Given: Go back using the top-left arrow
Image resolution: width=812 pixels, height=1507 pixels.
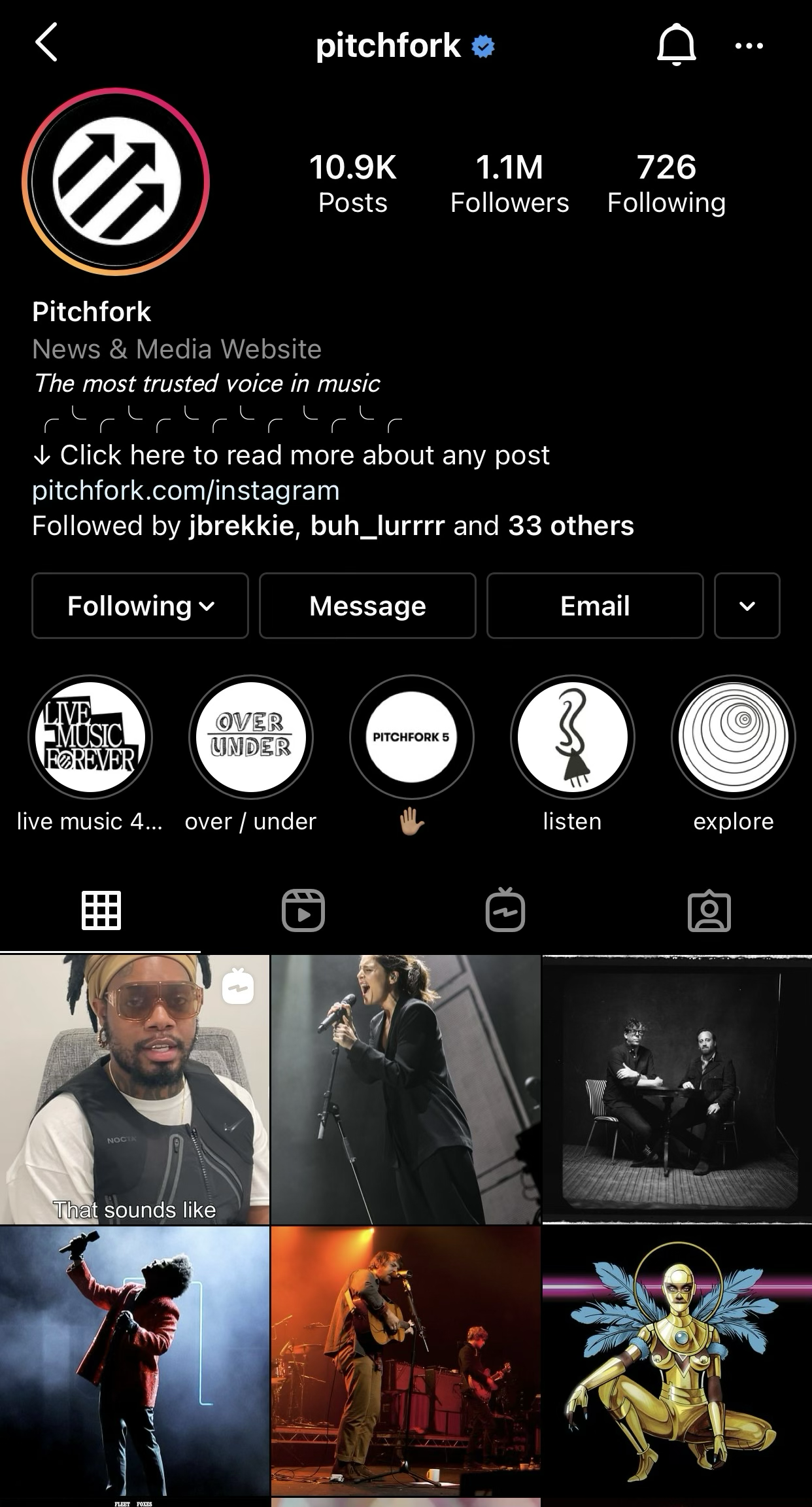Looking at the screenshot, I should click(46, 42).
